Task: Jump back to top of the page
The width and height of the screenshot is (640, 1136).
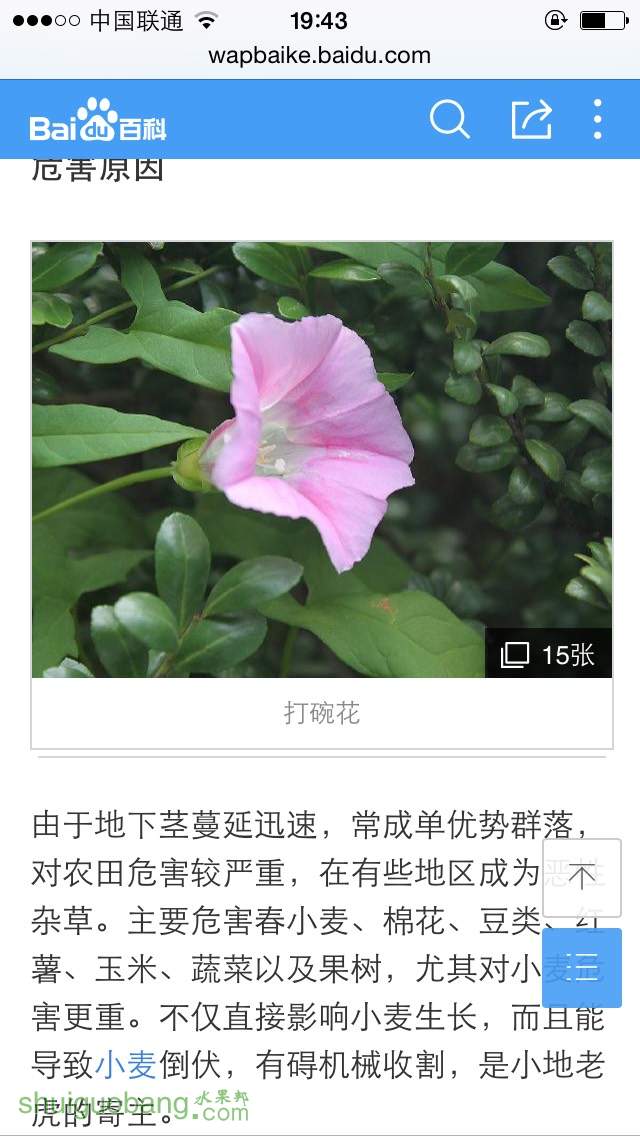Action: pyautogui.click(x=582, y=878)
